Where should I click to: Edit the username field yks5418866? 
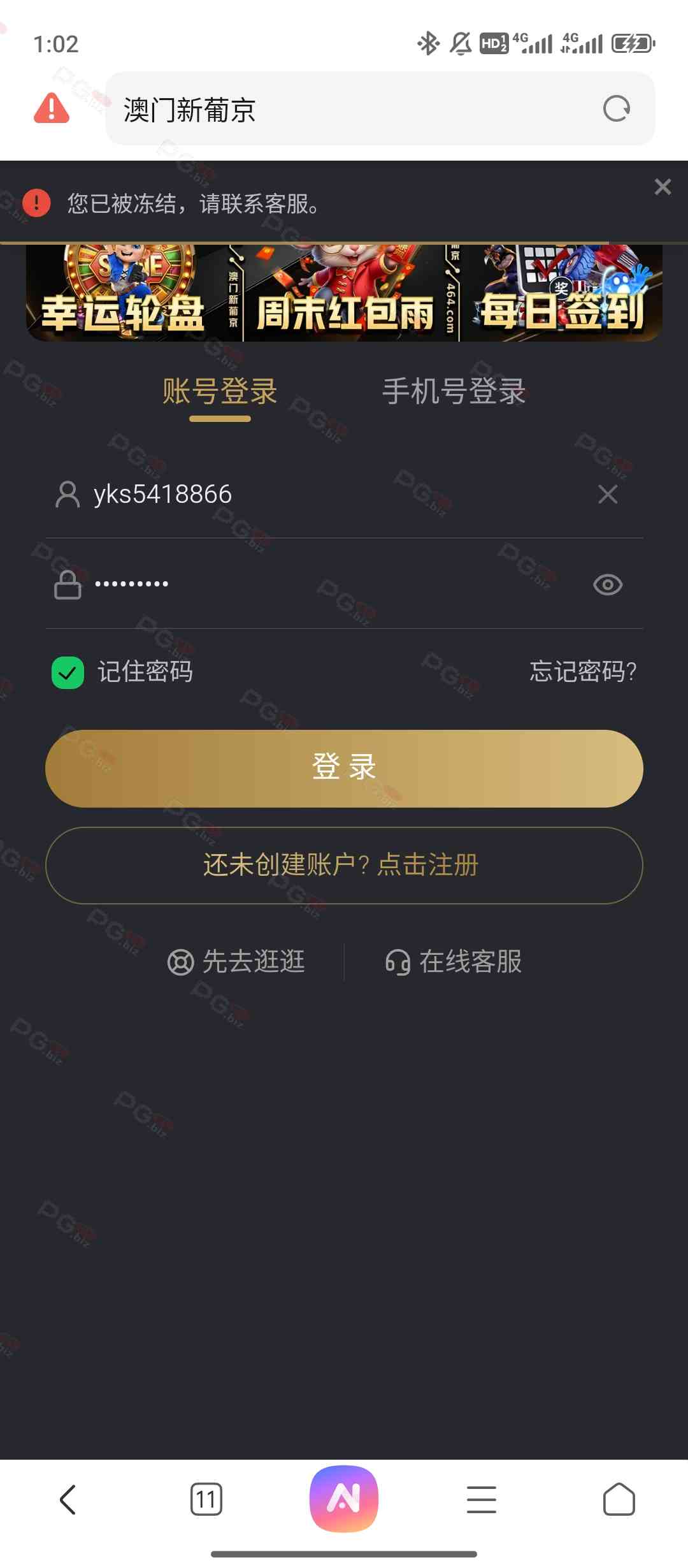pyautogui.click(x=319, y=495)
